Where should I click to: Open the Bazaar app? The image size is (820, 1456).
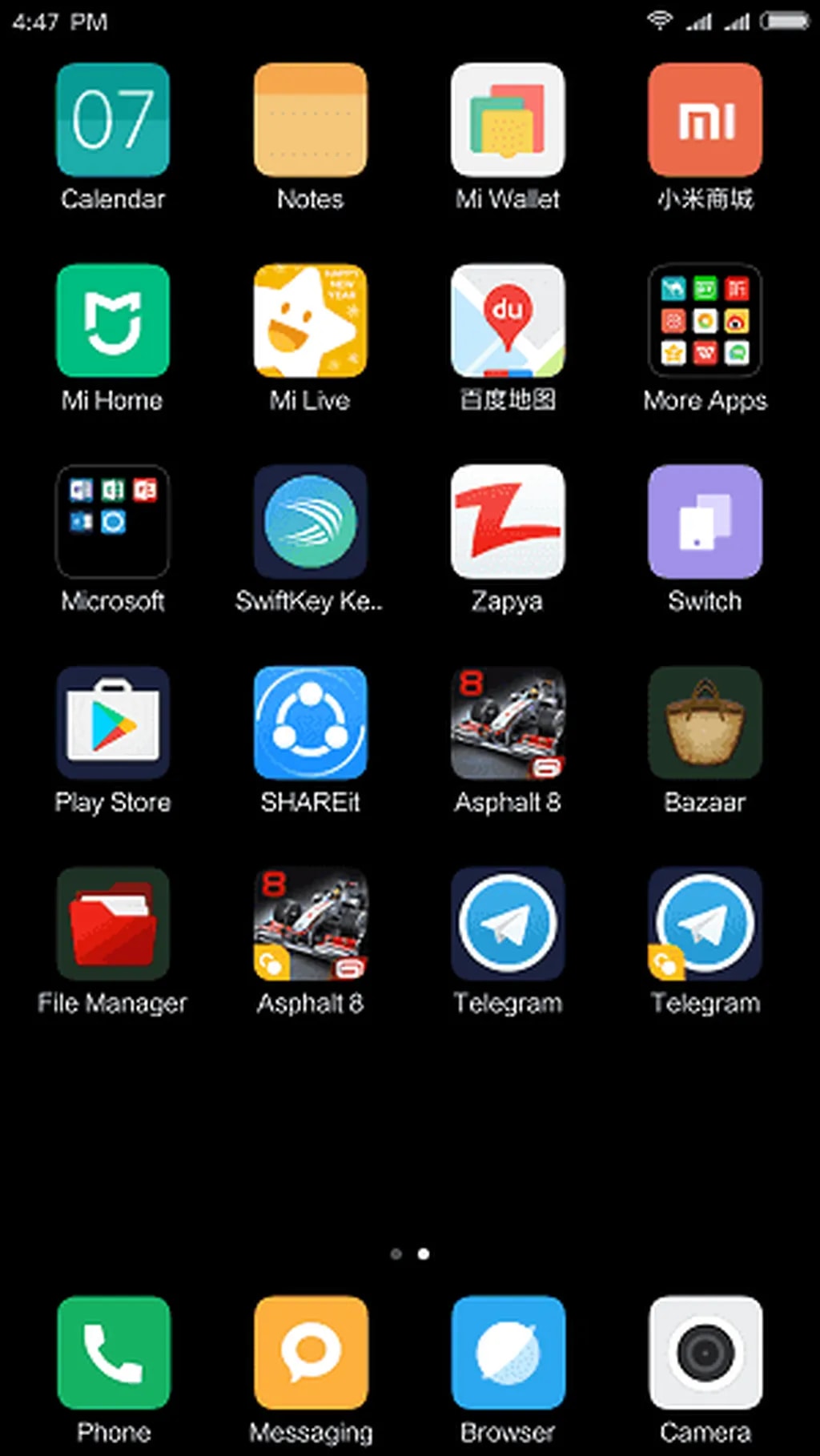(x=704, y=723)
